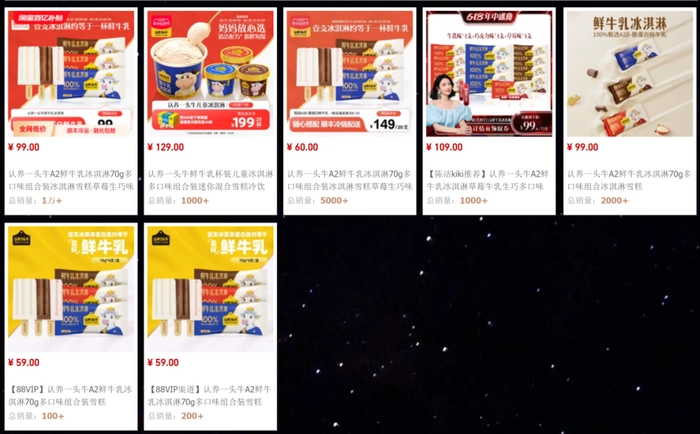Open the ¥109.00 陈洁kiki推荐 product card
700x434 pixels.
tap(488, 75)
